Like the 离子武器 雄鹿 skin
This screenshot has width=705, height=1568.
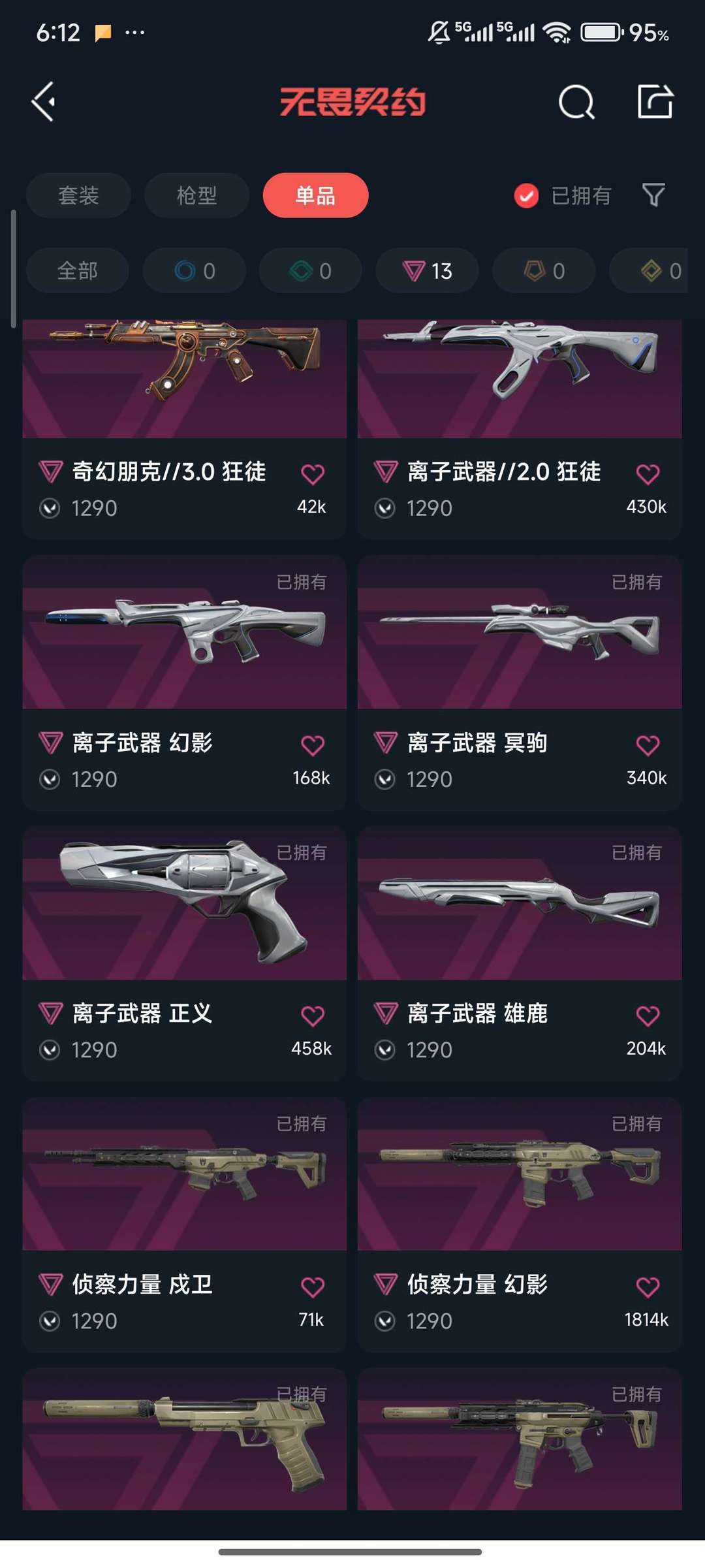[x=648, y=1016]
